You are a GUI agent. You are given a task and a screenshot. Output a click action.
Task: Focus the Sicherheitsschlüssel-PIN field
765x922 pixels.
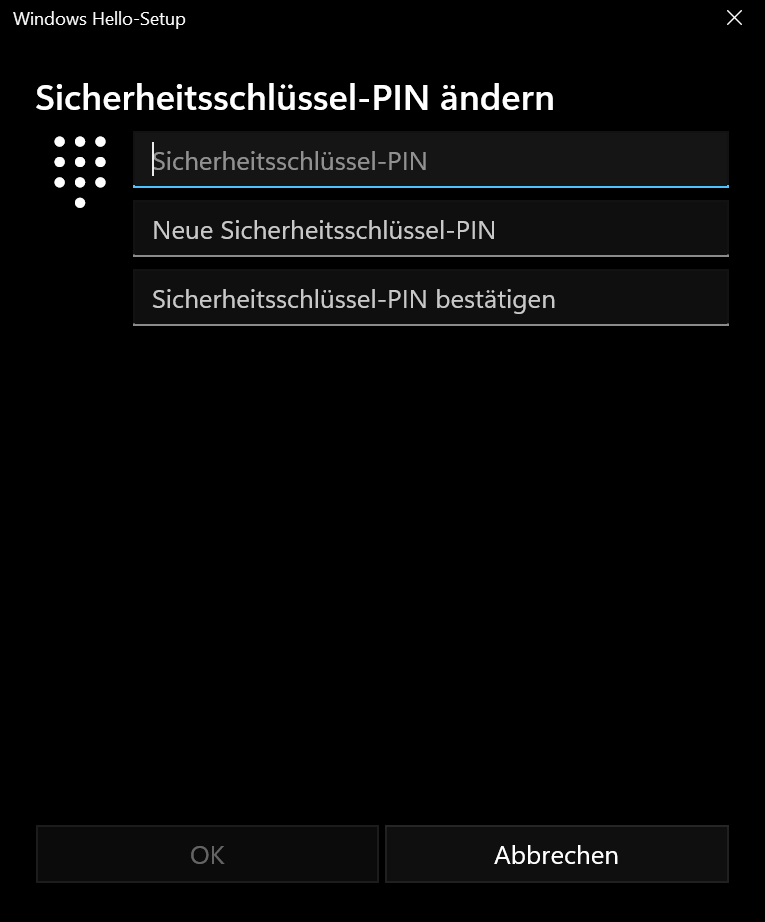pos(430,160)
